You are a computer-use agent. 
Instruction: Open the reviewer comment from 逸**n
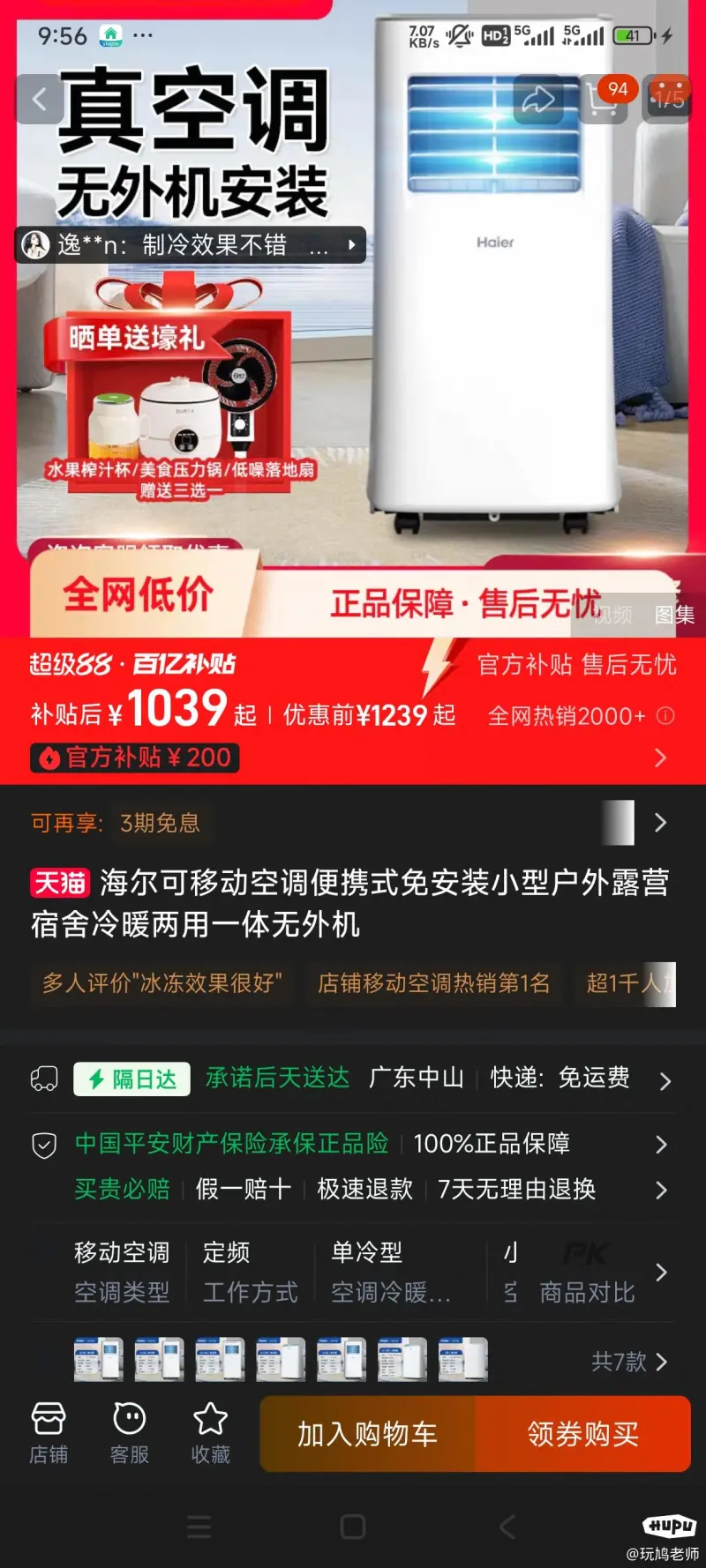tap(190, 244)
